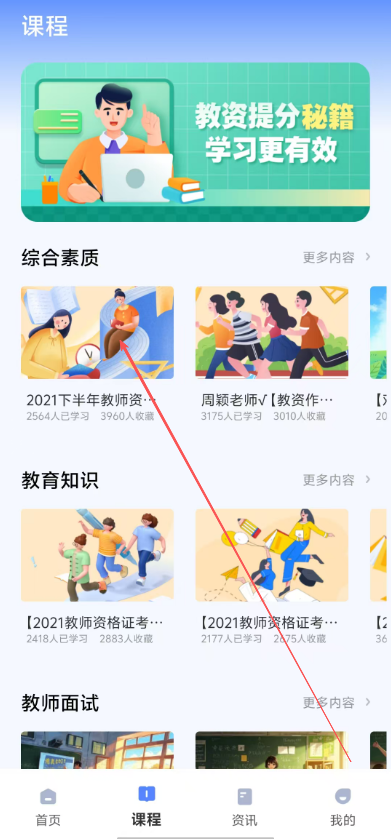Go to the 资讯 tab
391x839 pixels.
244,807
